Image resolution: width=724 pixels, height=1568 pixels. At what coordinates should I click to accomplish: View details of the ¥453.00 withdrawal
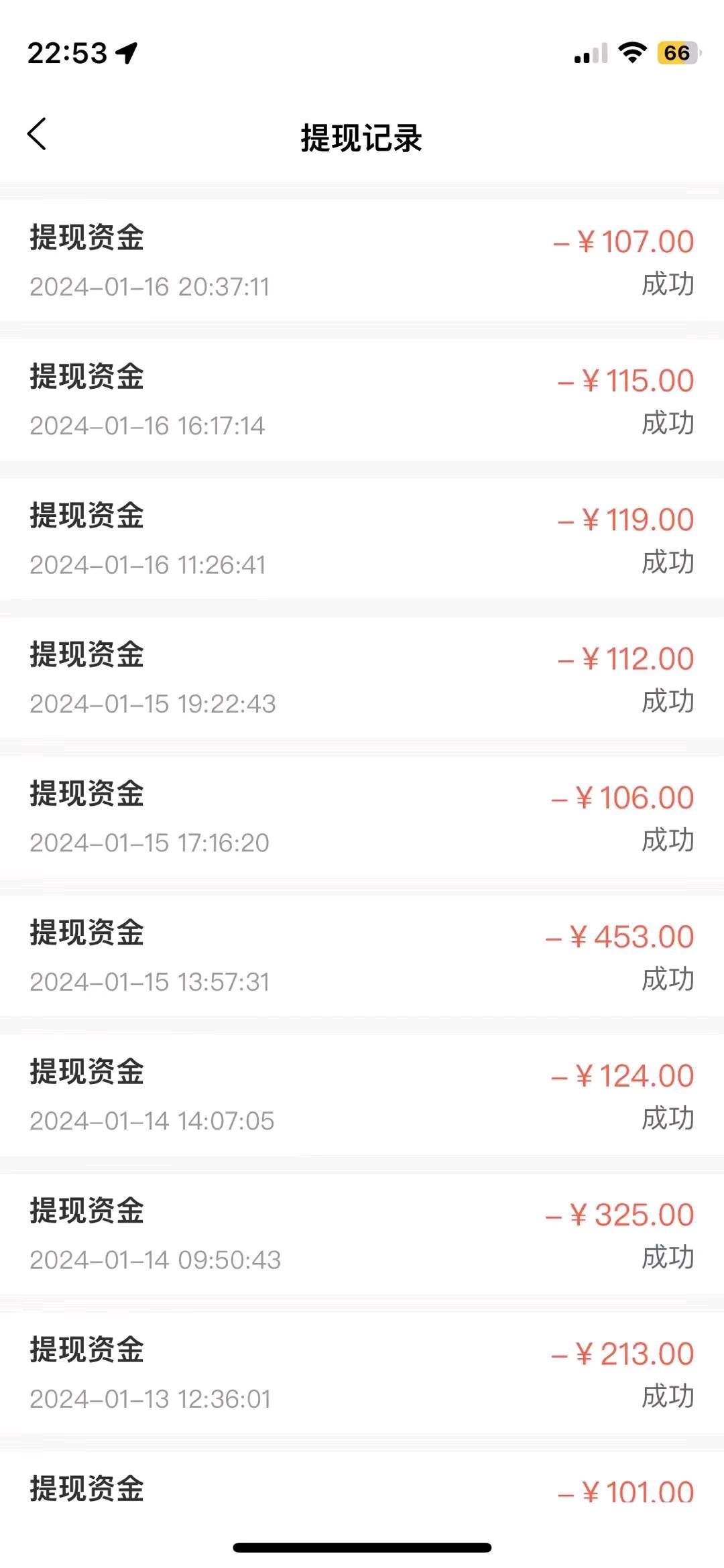click(x=362, y=956)
